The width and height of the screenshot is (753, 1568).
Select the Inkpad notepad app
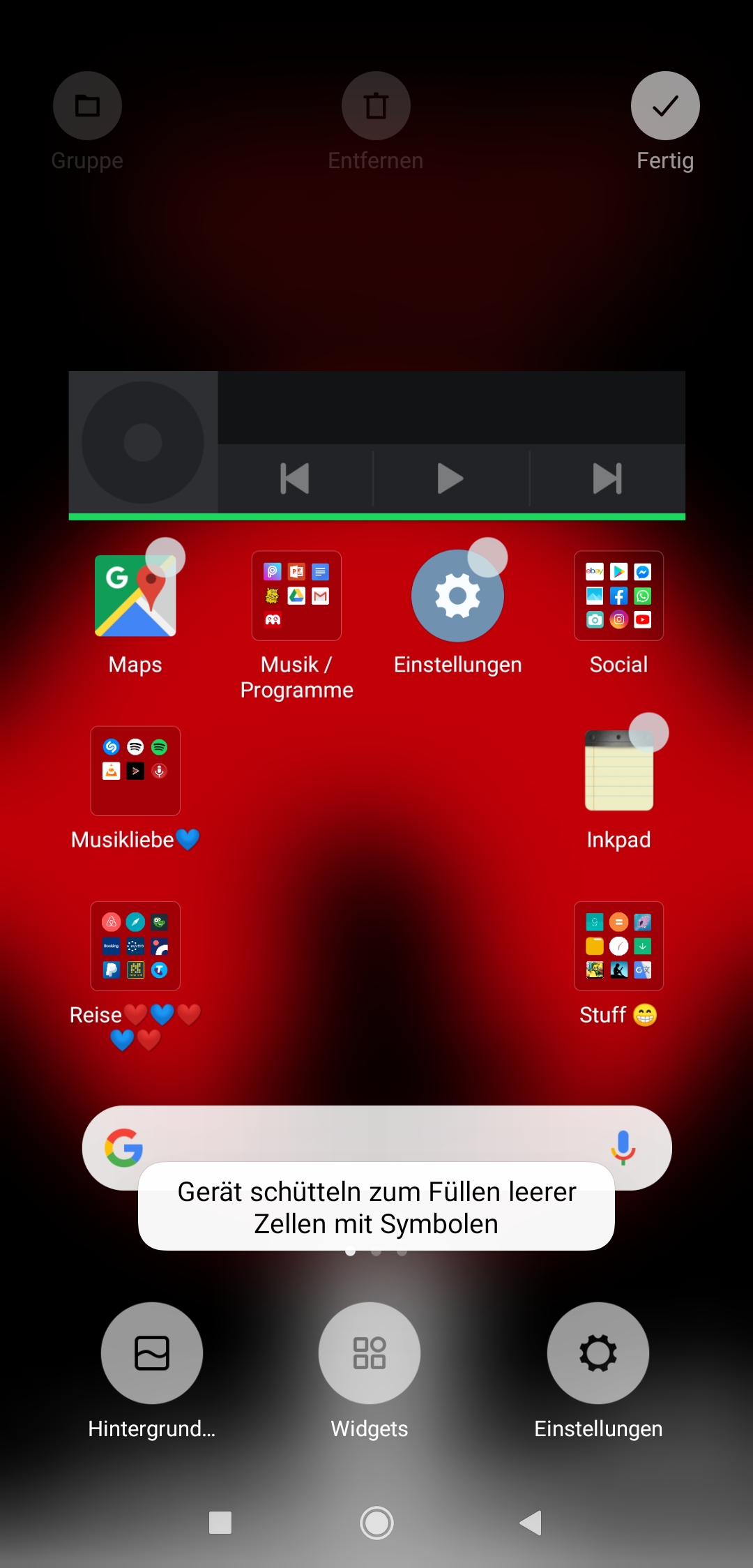pyautogui.click(x=618, y=771)
